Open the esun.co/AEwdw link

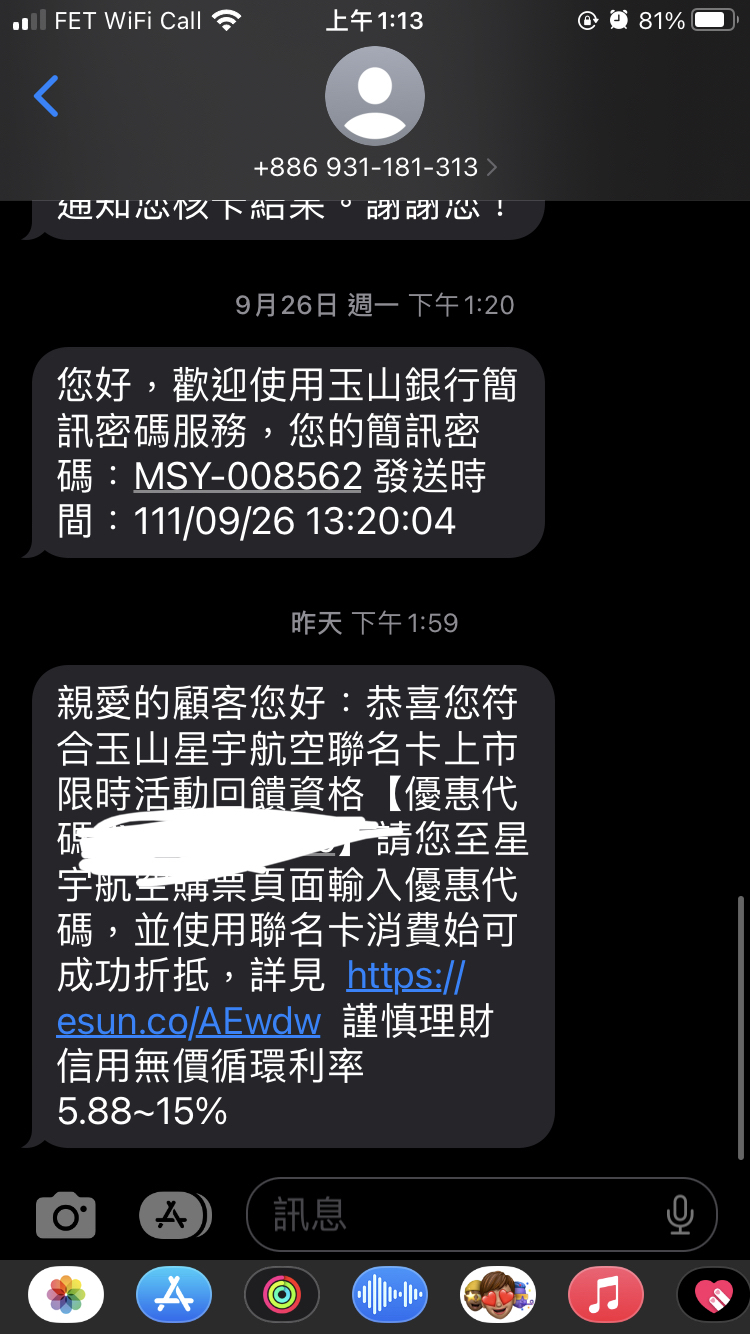pos(260,998)
